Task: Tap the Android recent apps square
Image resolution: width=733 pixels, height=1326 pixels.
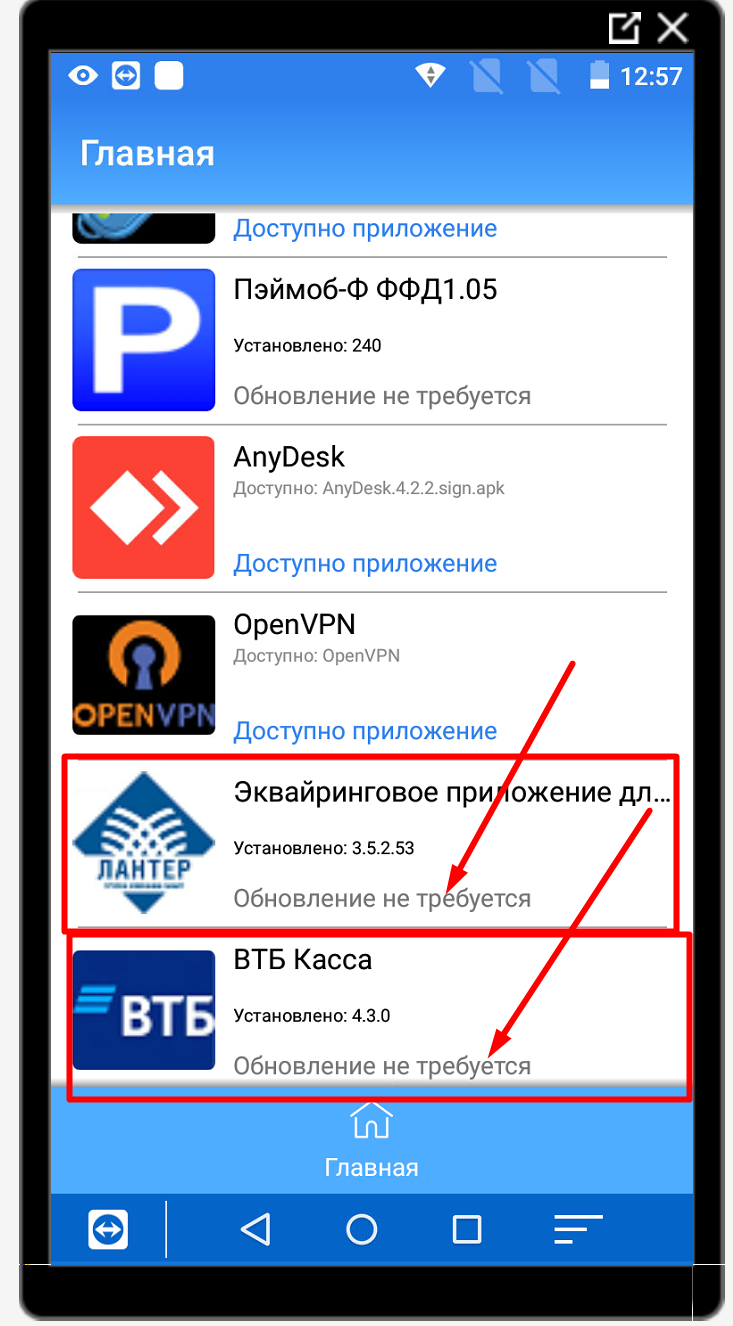Action: pyautogui.click(x=467, y=1229)
